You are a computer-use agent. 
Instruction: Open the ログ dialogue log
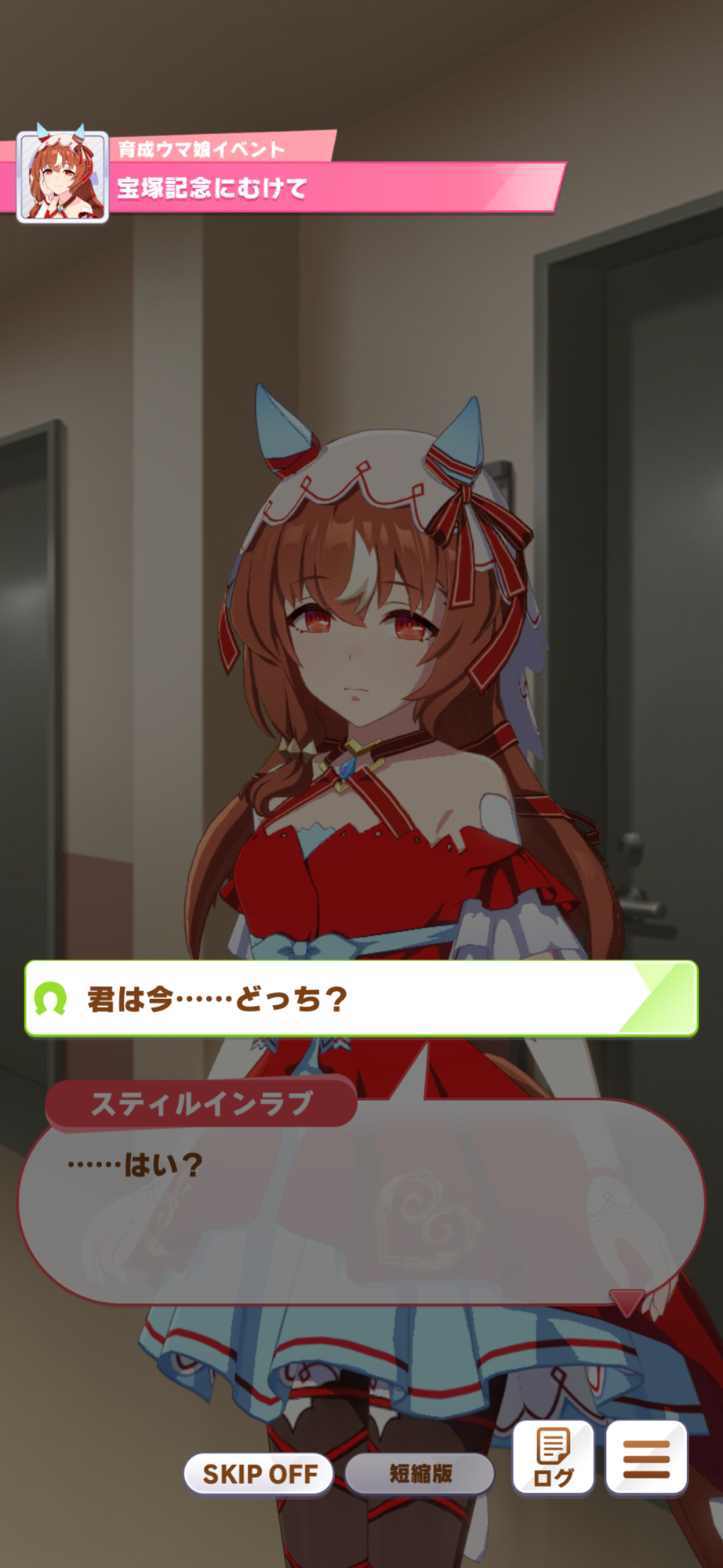pos(553,1458)
